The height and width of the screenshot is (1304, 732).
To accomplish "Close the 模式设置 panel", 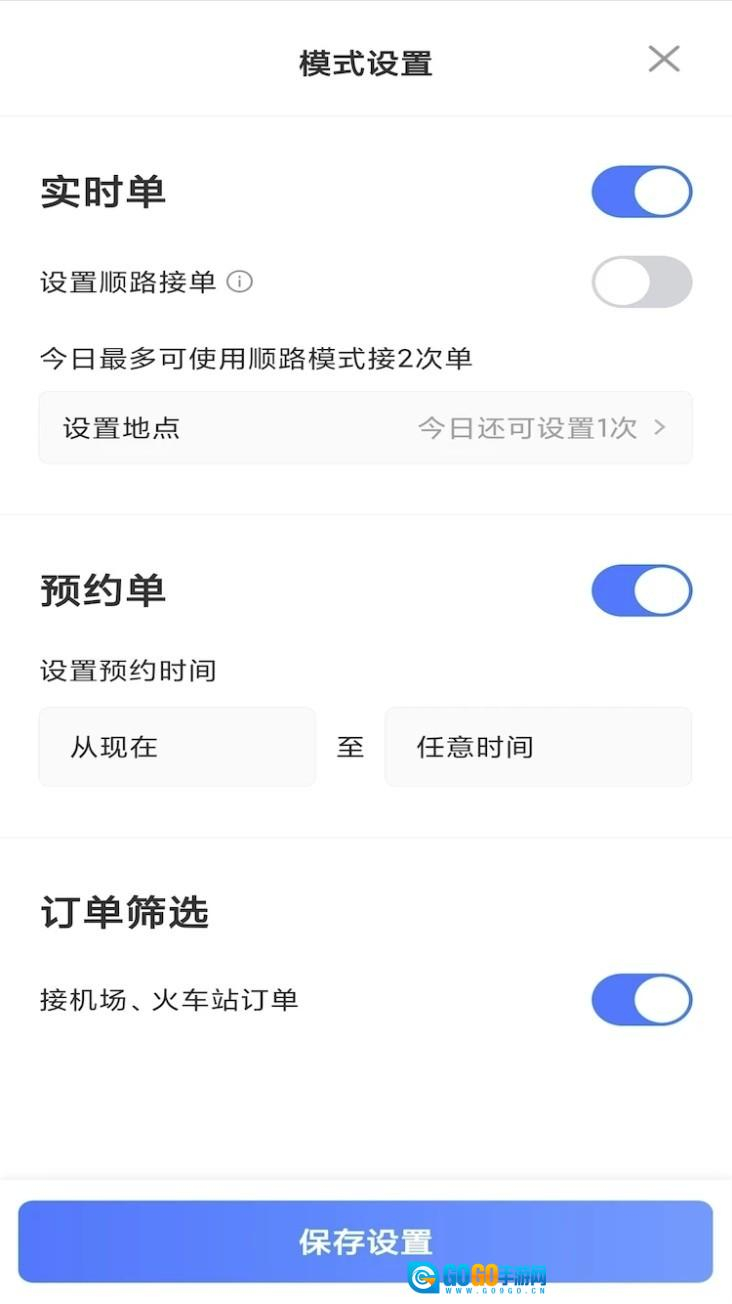I will pyautogui.click(x=663, y=60).
